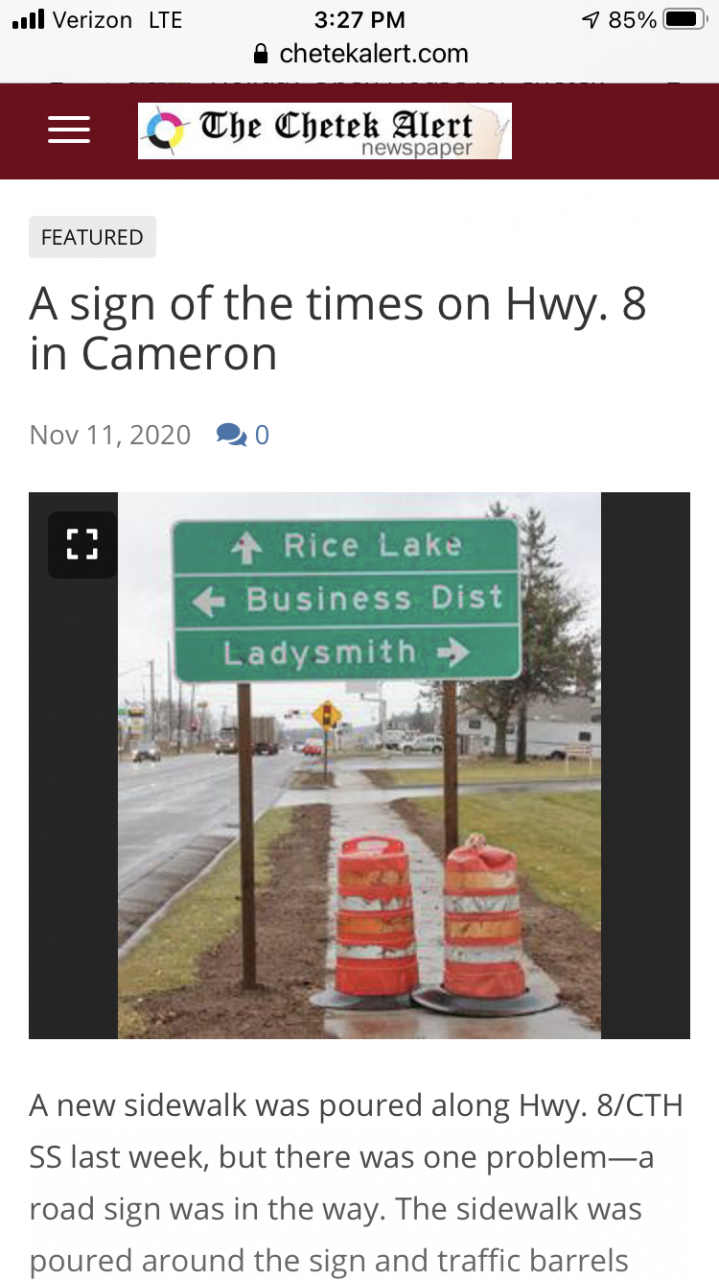
Task: Expand the road sign photo to fullscreen
Action: pyautogui.click(x=82, y=545)
